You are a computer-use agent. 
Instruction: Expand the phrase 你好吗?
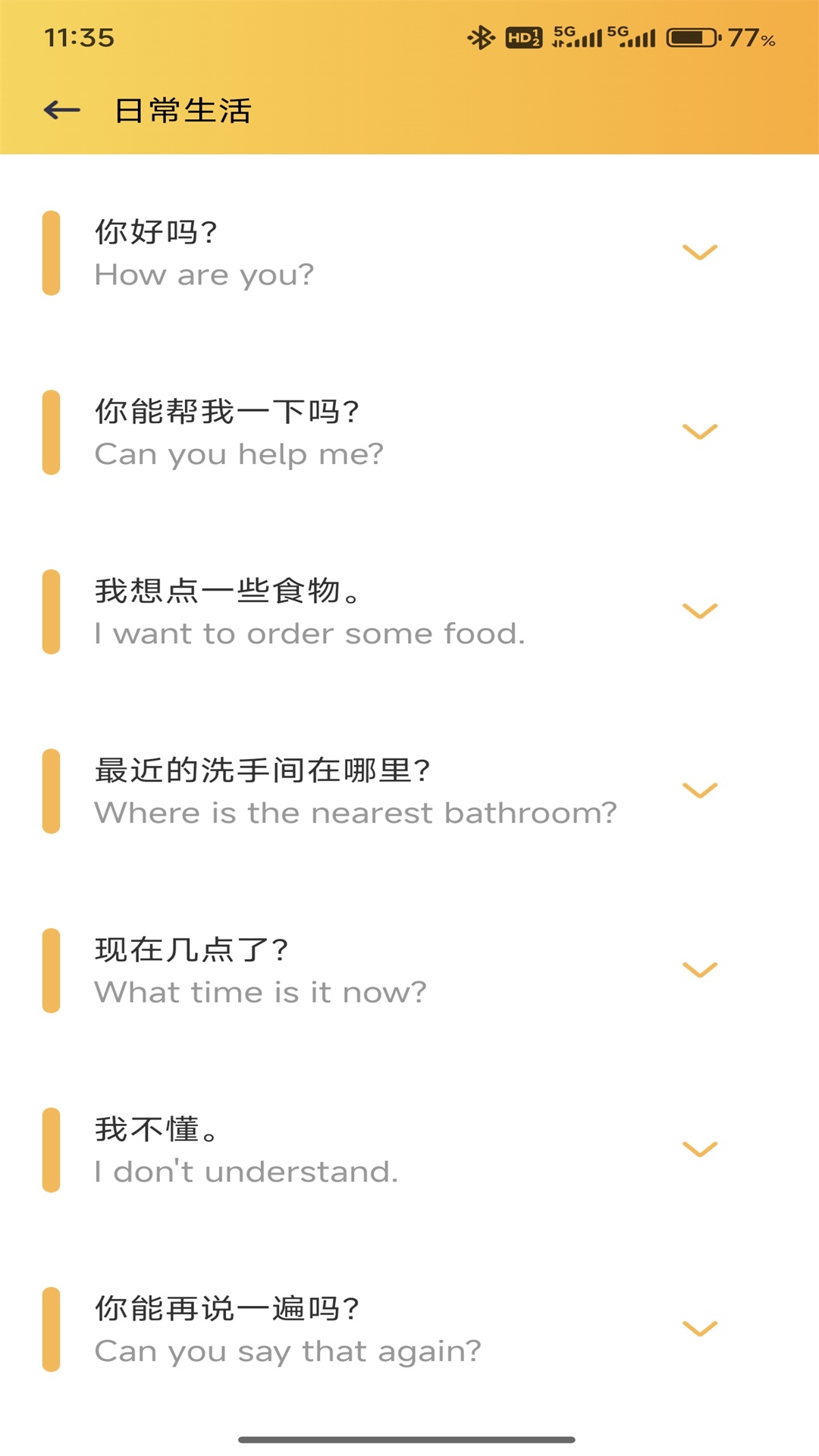(x=698, y=252)
